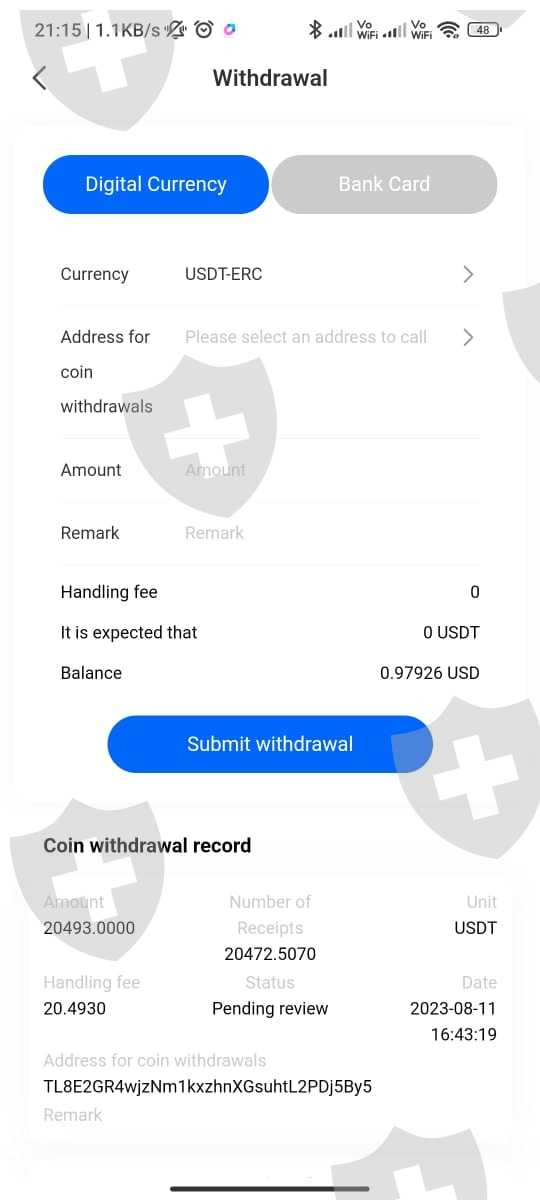The width and height of the screenshot is (540, 1200).
Task: Tap the Remark text field
Action: click(330, 533)
